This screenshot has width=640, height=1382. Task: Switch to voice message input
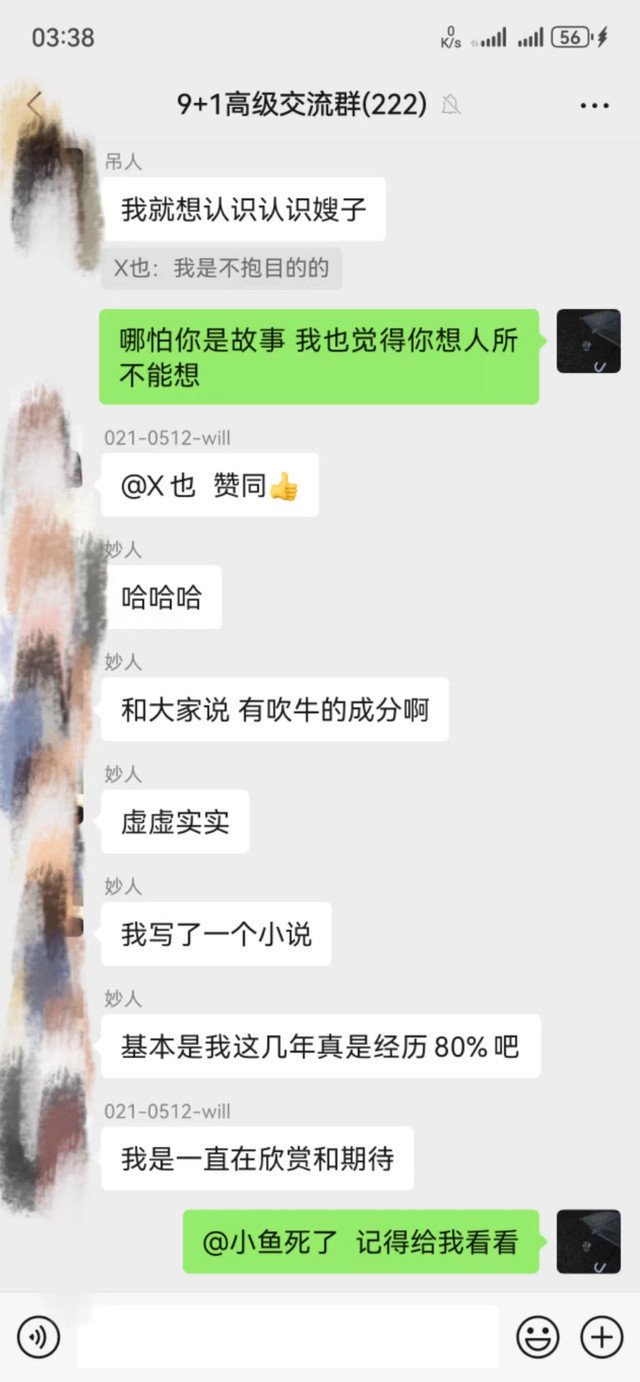click(39, 1336)
